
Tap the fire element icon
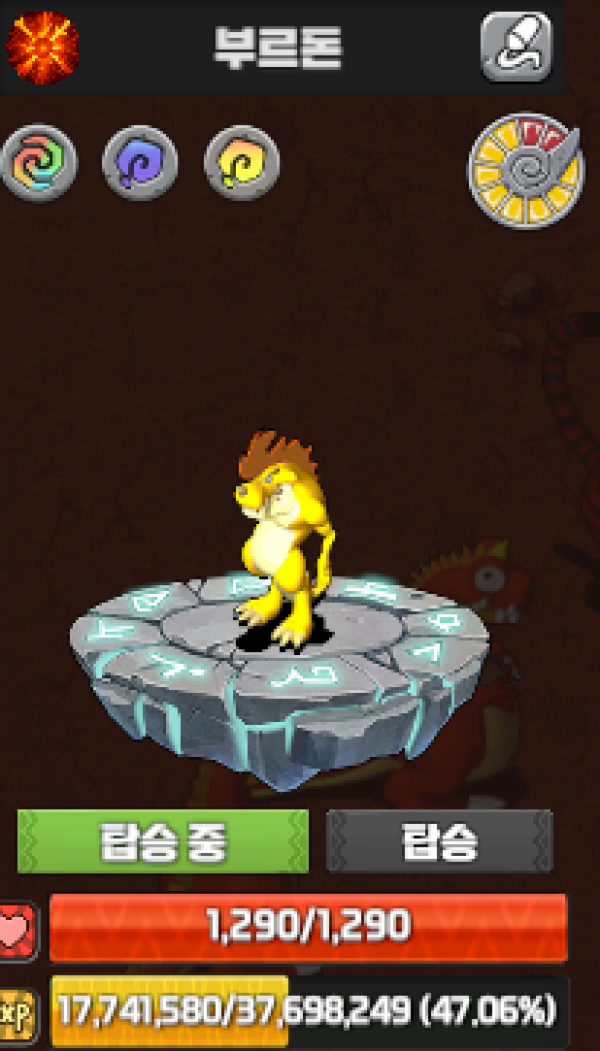pyautogui.click(x=41, y=47)
